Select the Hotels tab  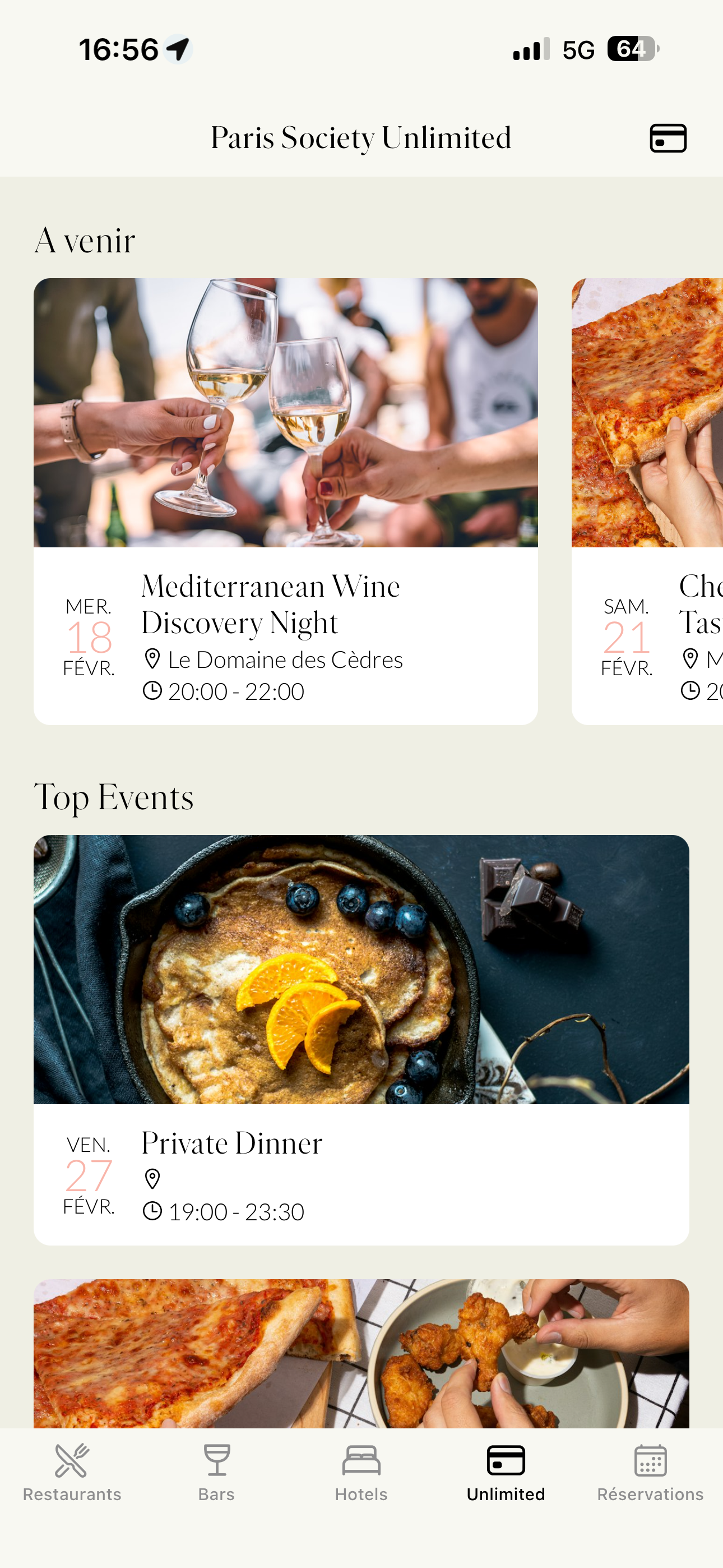click(x=361, y=1472)
